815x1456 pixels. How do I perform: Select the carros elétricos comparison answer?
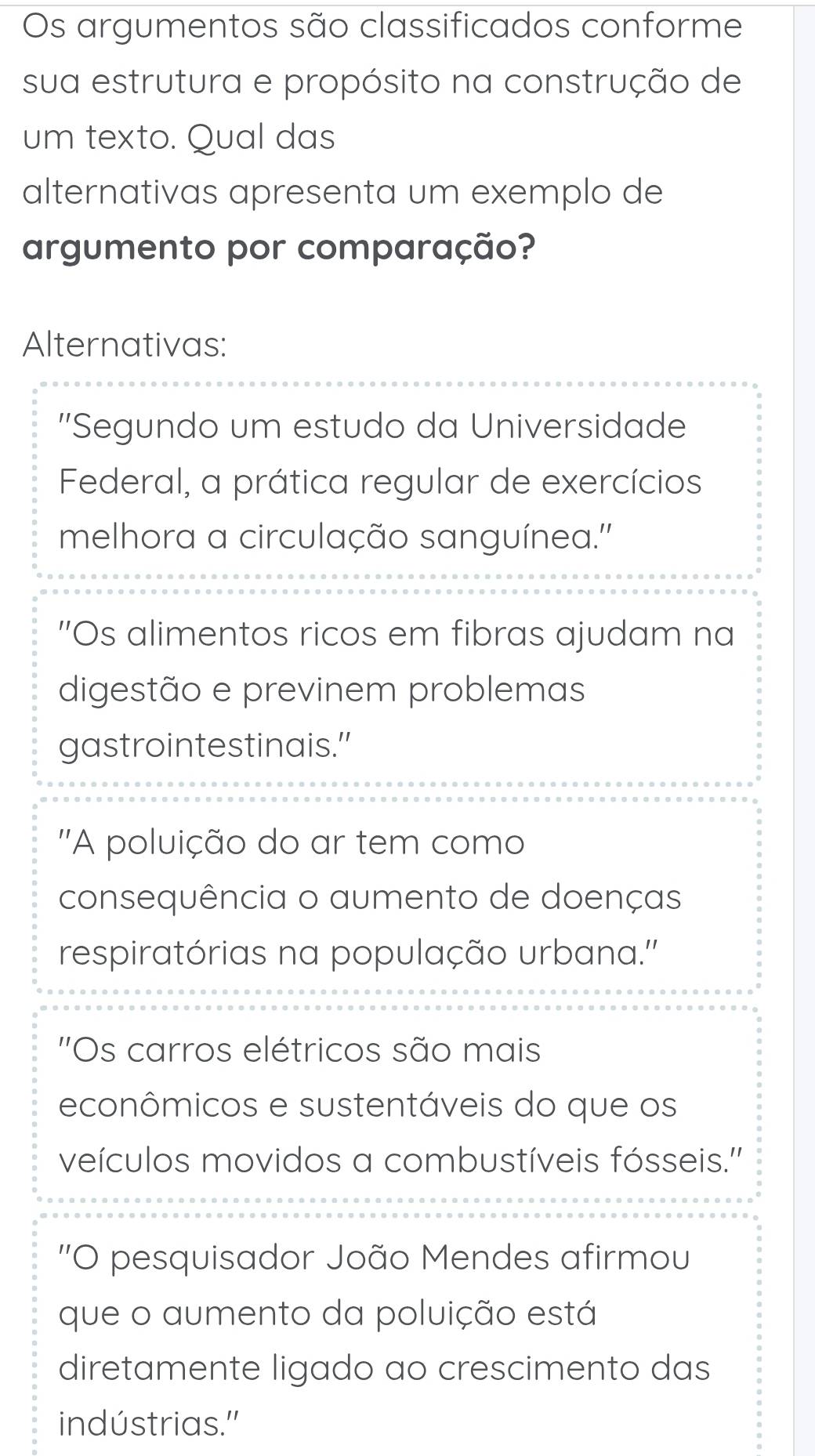point(396,1104)
